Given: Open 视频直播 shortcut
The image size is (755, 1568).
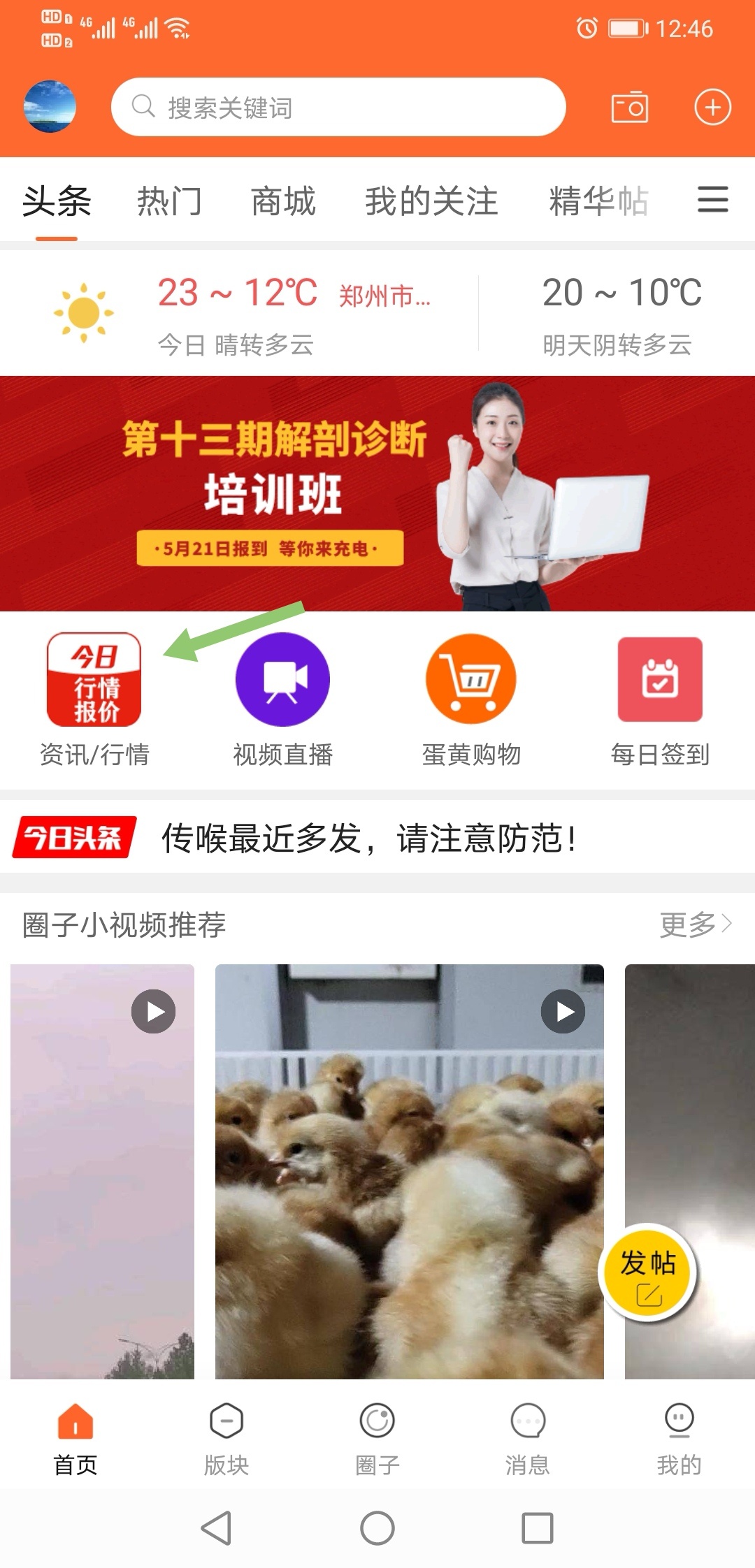Looking at the screenshot, I should click(282, 699).
